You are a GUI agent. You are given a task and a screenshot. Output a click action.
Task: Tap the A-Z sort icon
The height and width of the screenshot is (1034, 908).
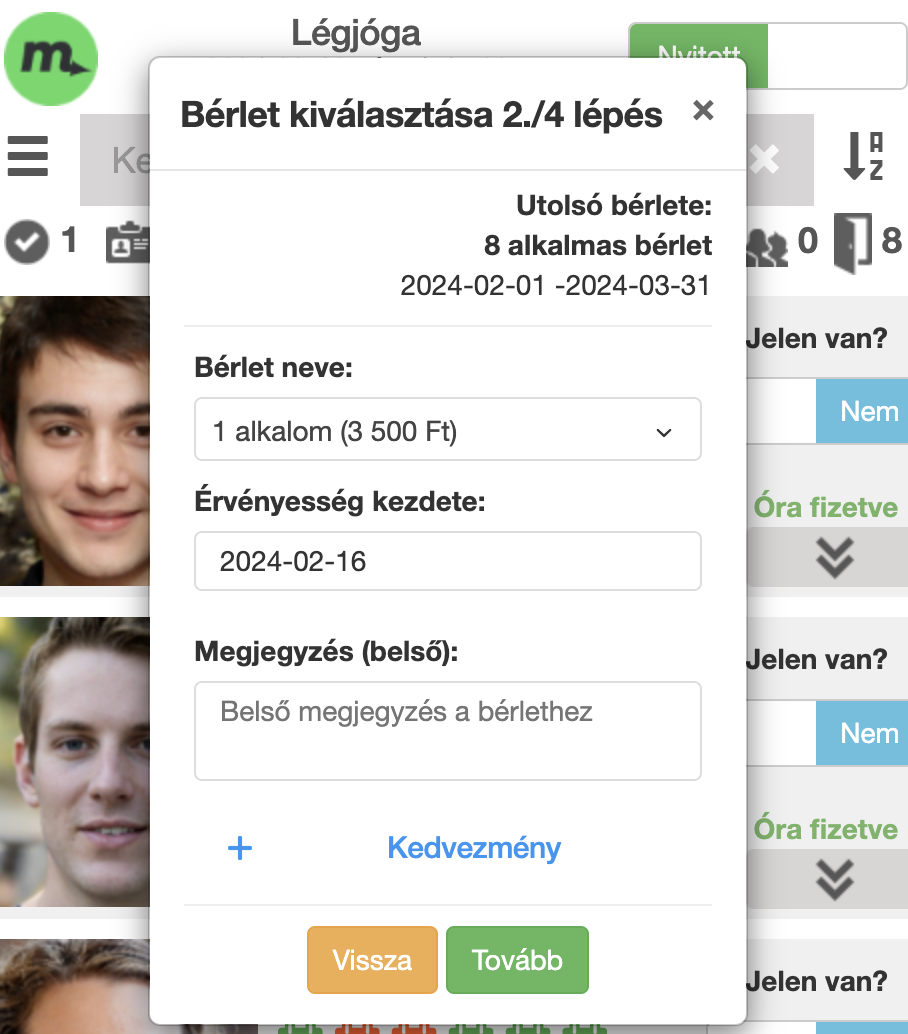click(863, 157)
